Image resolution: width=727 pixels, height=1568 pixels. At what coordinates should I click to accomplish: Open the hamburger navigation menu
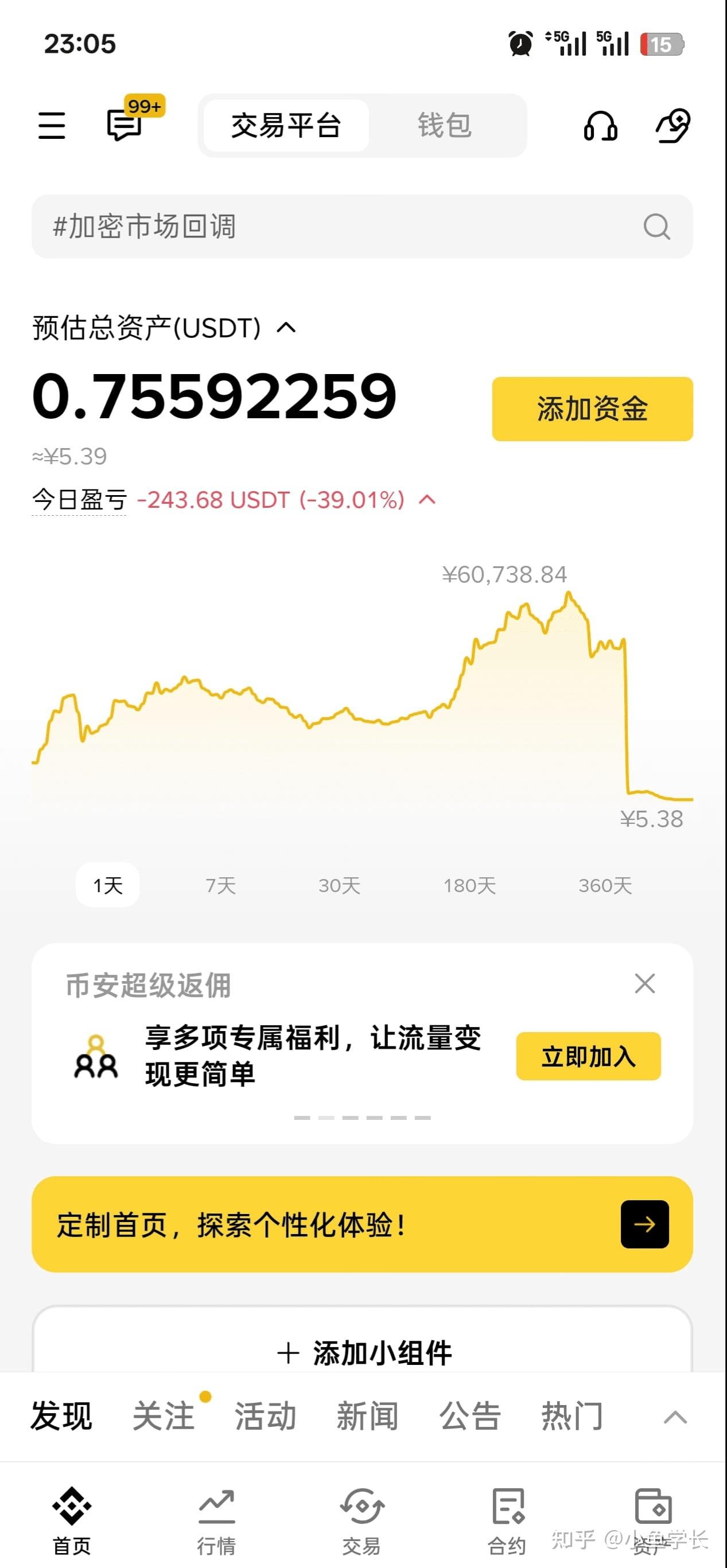coord(51,124)
